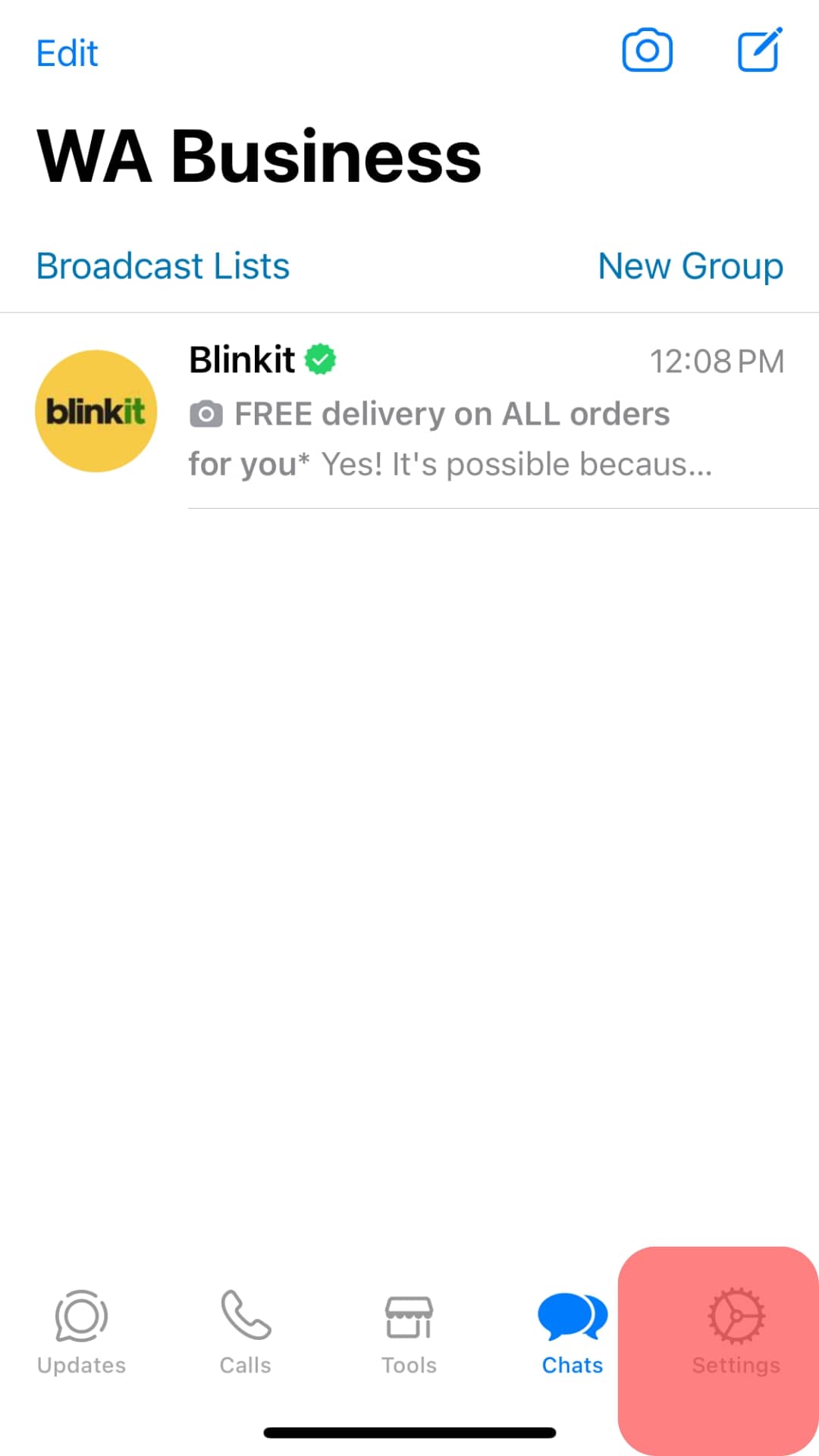This screenshot has height=1456, width=819.
Task: Go to the Calls tab
Action: [245, 1332]
